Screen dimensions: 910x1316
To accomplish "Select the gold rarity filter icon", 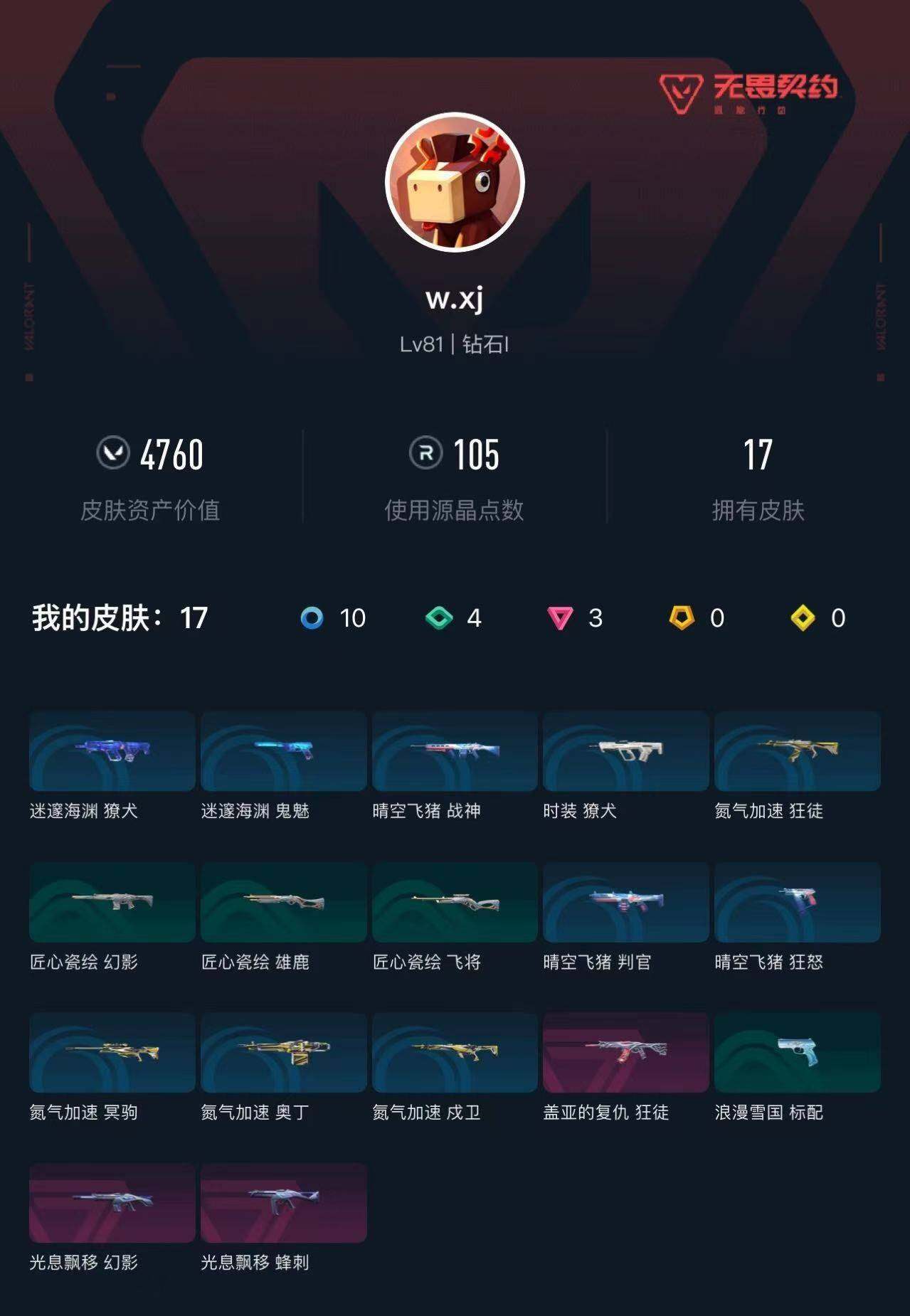I will click(681, 619).
